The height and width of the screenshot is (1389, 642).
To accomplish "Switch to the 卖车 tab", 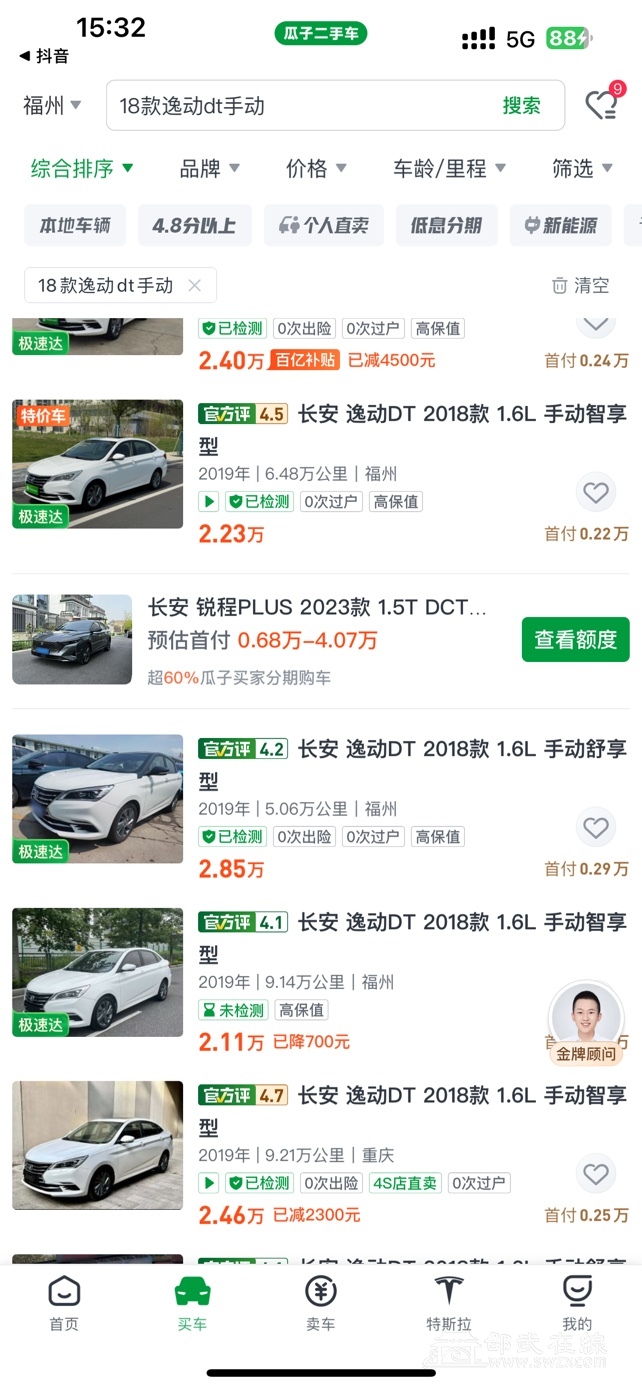I will [x=320, y=1304].
